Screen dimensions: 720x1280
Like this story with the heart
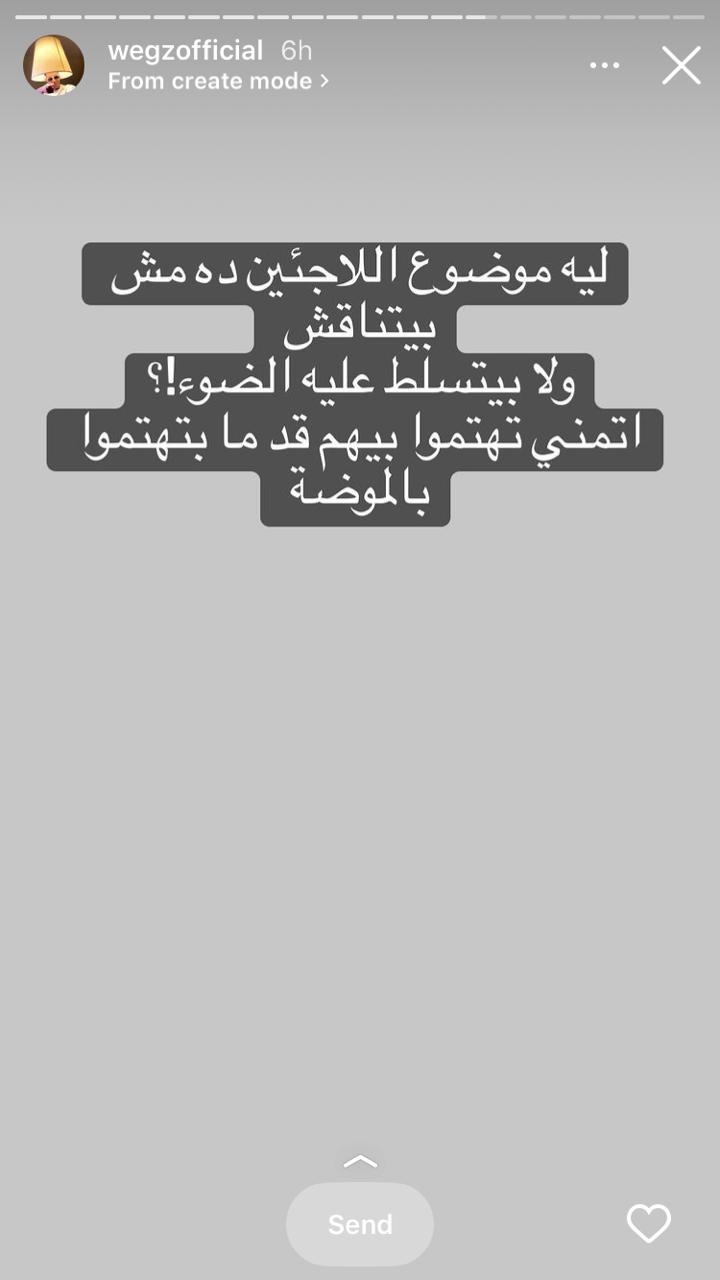tap(648, 1223)
